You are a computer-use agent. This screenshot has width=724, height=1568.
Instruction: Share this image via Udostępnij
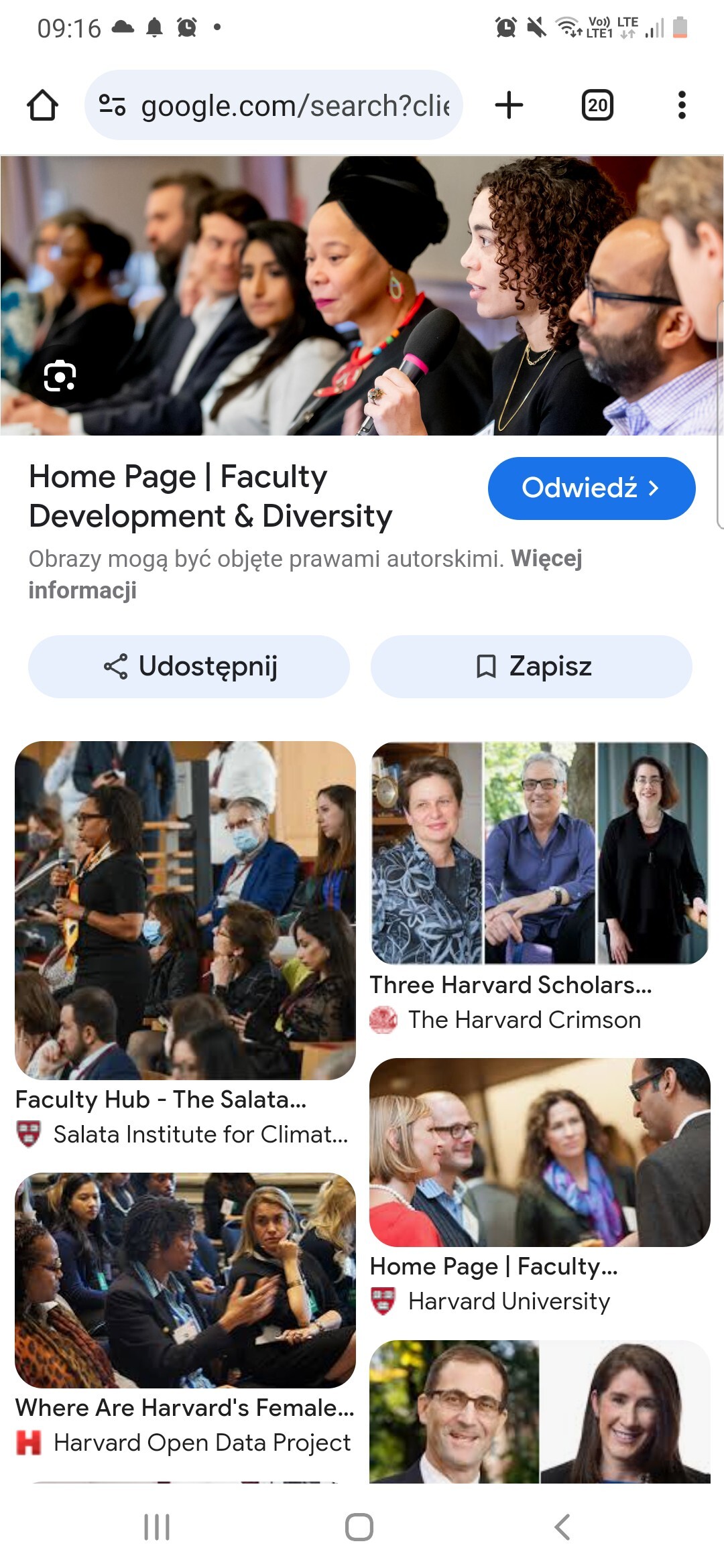tap(189, 667)
